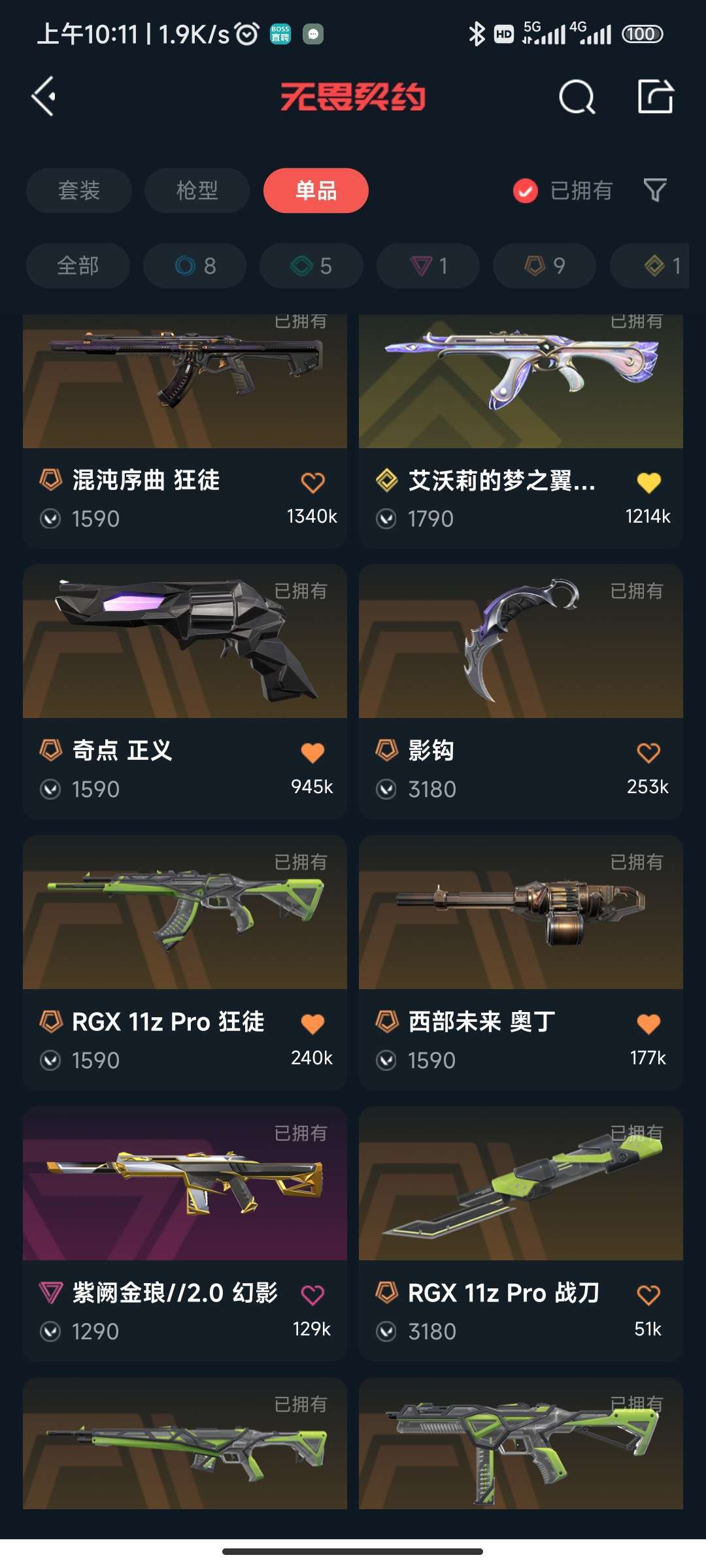The image size is (706, 1568).
Task: Open the 奇点 正义 skin card
Action: click(x=185, y=691)
